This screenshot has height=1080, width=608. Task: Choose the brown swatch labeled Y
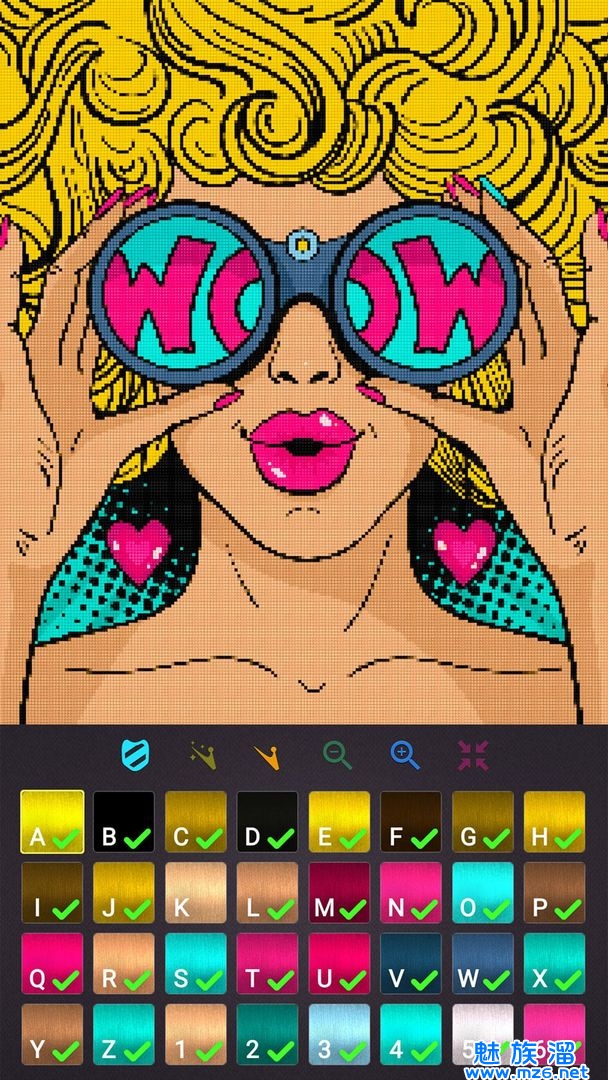point(52,1034)
